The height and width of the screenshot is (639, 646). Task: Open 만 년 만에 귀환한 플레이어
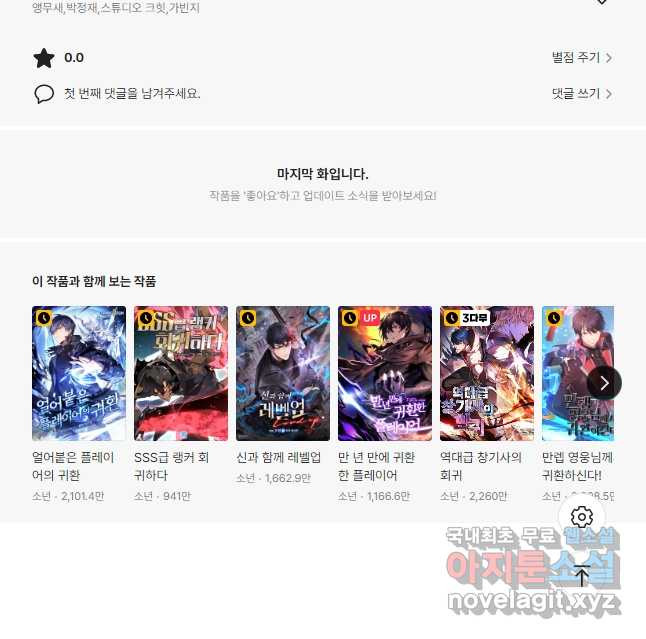click(x=385, y=373)
